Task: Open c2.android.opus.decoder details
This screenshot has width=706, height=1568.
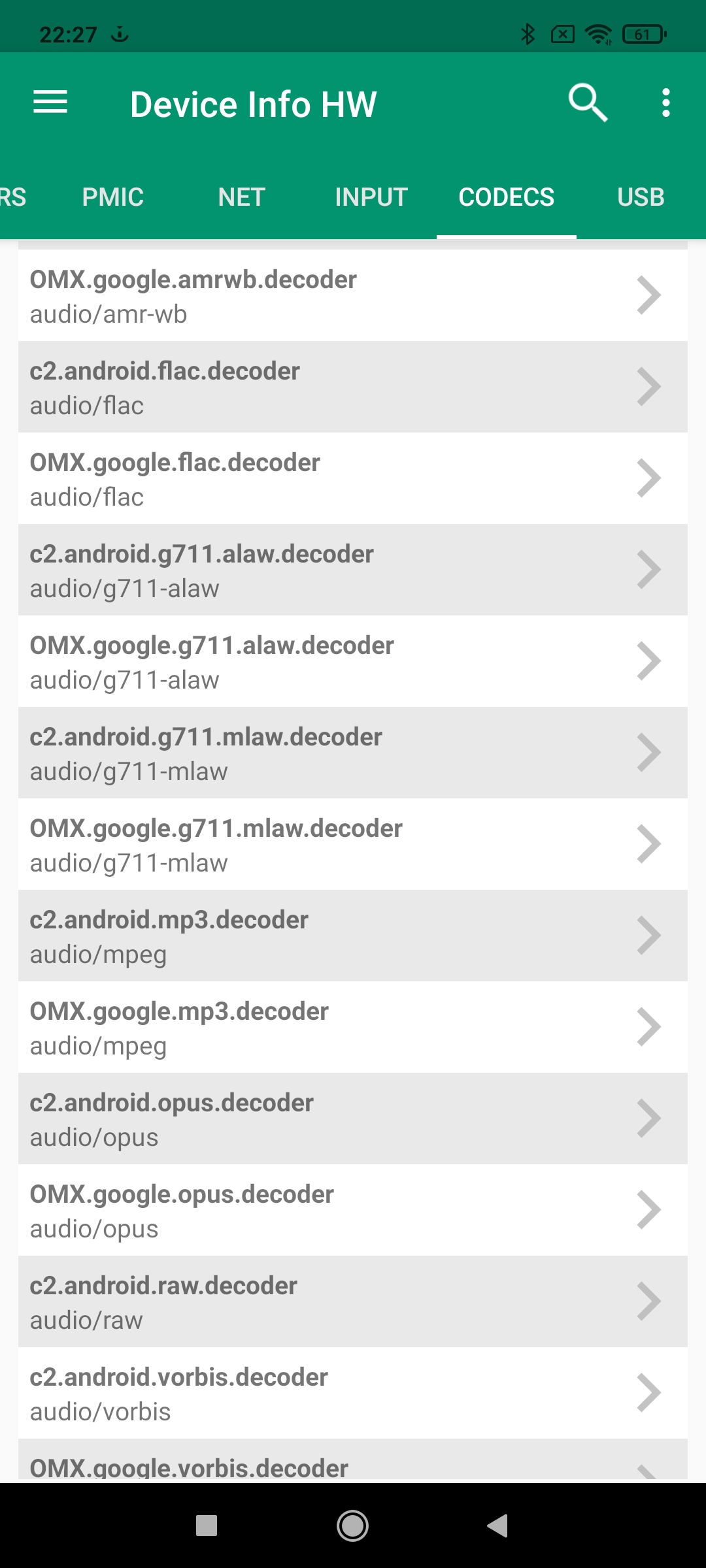Action: [352, 1119]
